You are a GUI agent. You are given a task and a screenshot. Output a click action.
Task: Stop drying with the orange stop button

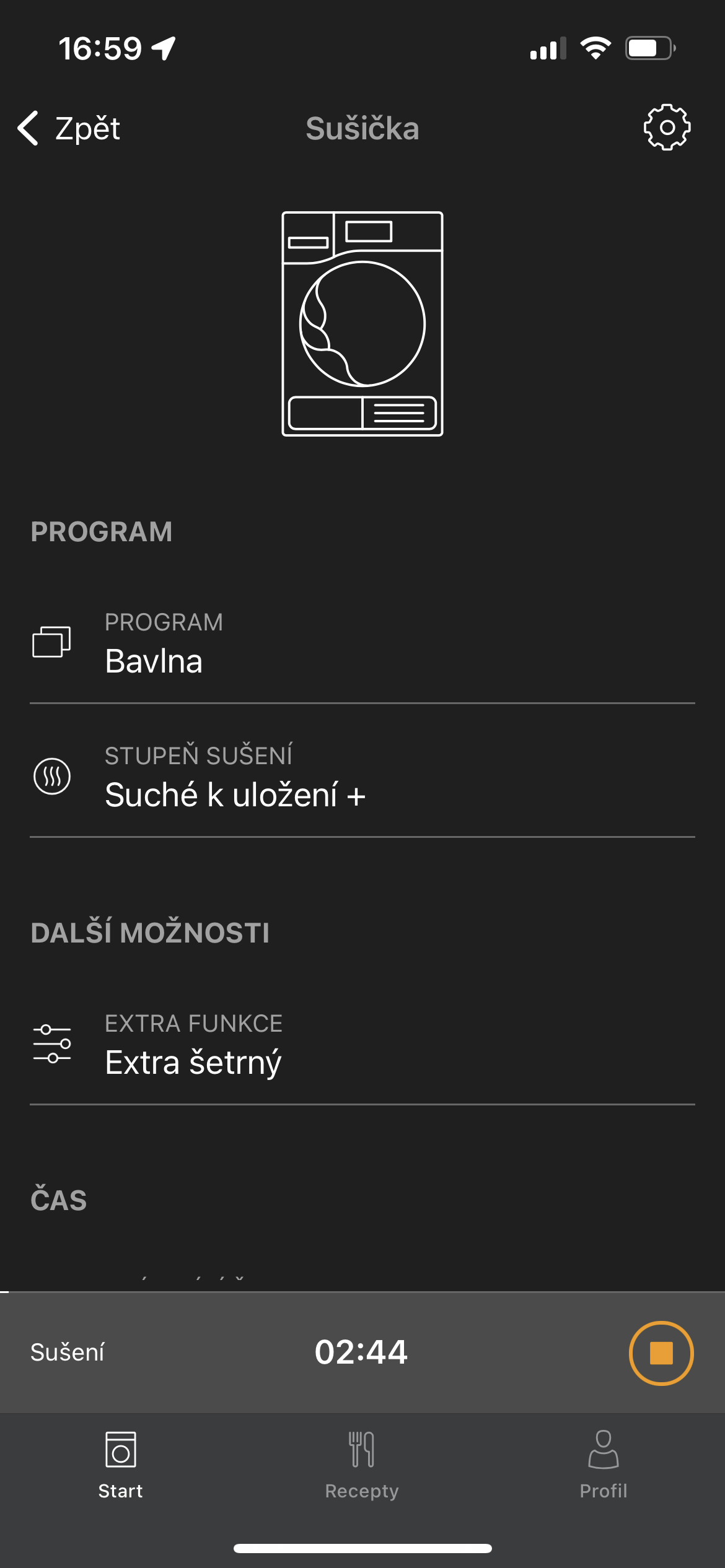click(659, 1352)
